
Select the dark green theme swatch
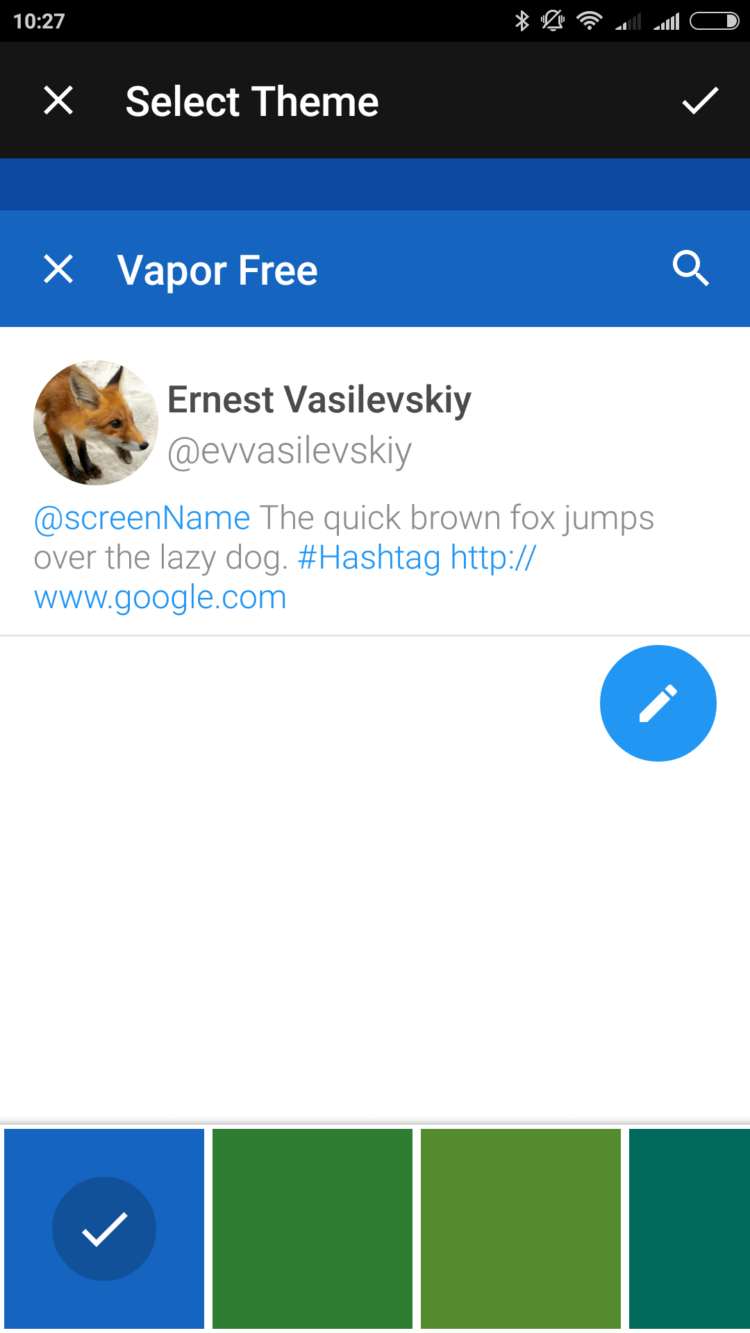(311, 1228)
